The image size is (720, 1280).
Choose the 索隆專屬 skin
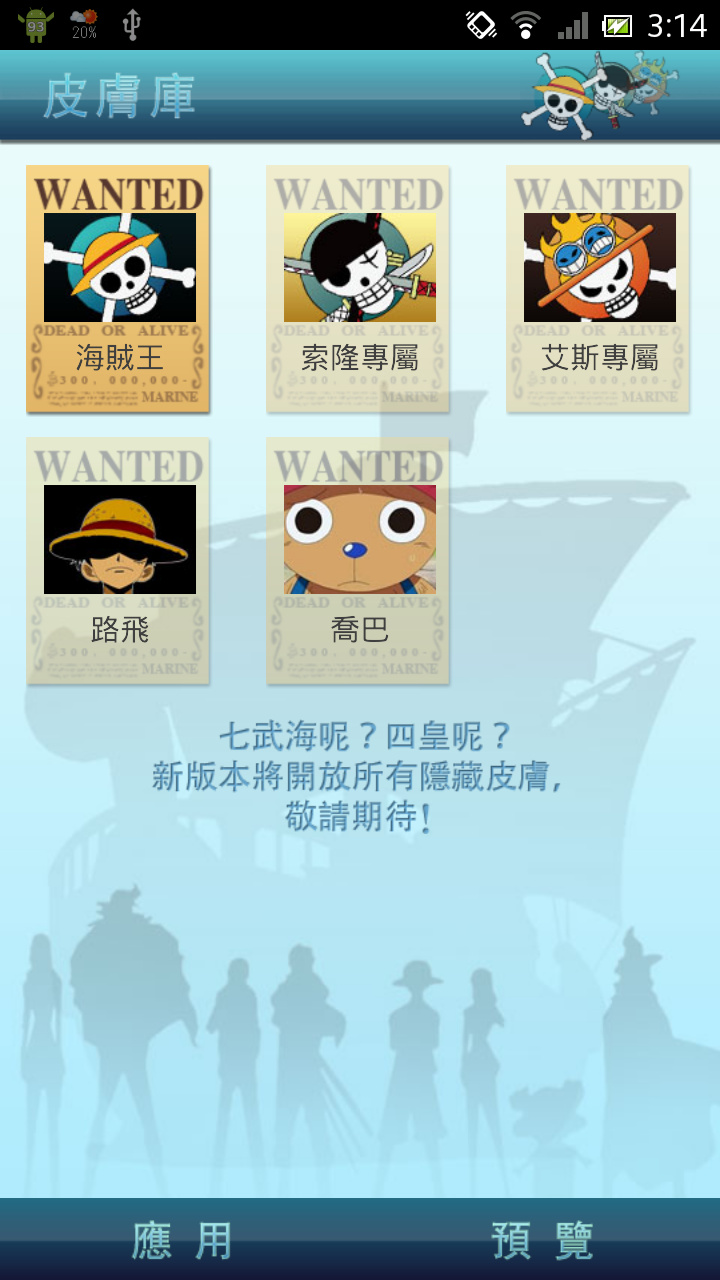point(358,289)
